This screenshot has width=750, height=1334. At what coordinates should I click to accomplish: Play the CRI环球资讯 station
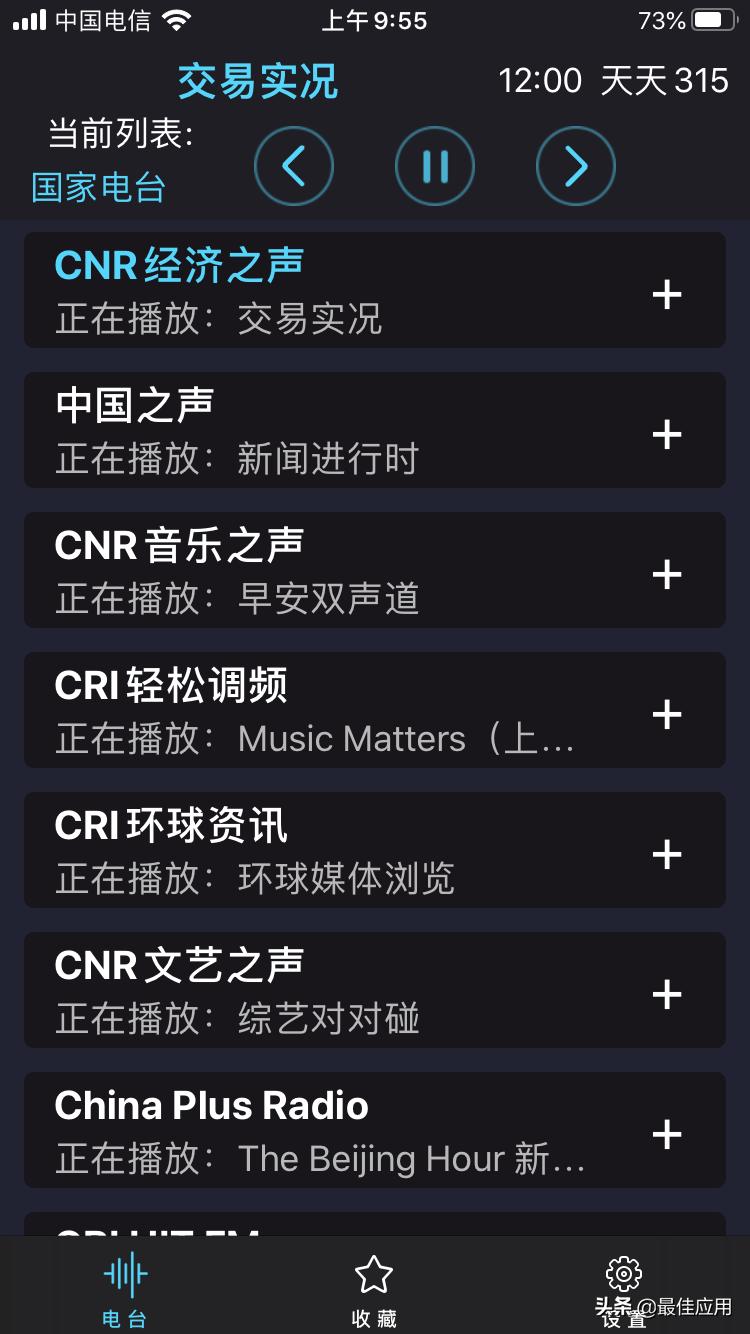click(300, 850)
